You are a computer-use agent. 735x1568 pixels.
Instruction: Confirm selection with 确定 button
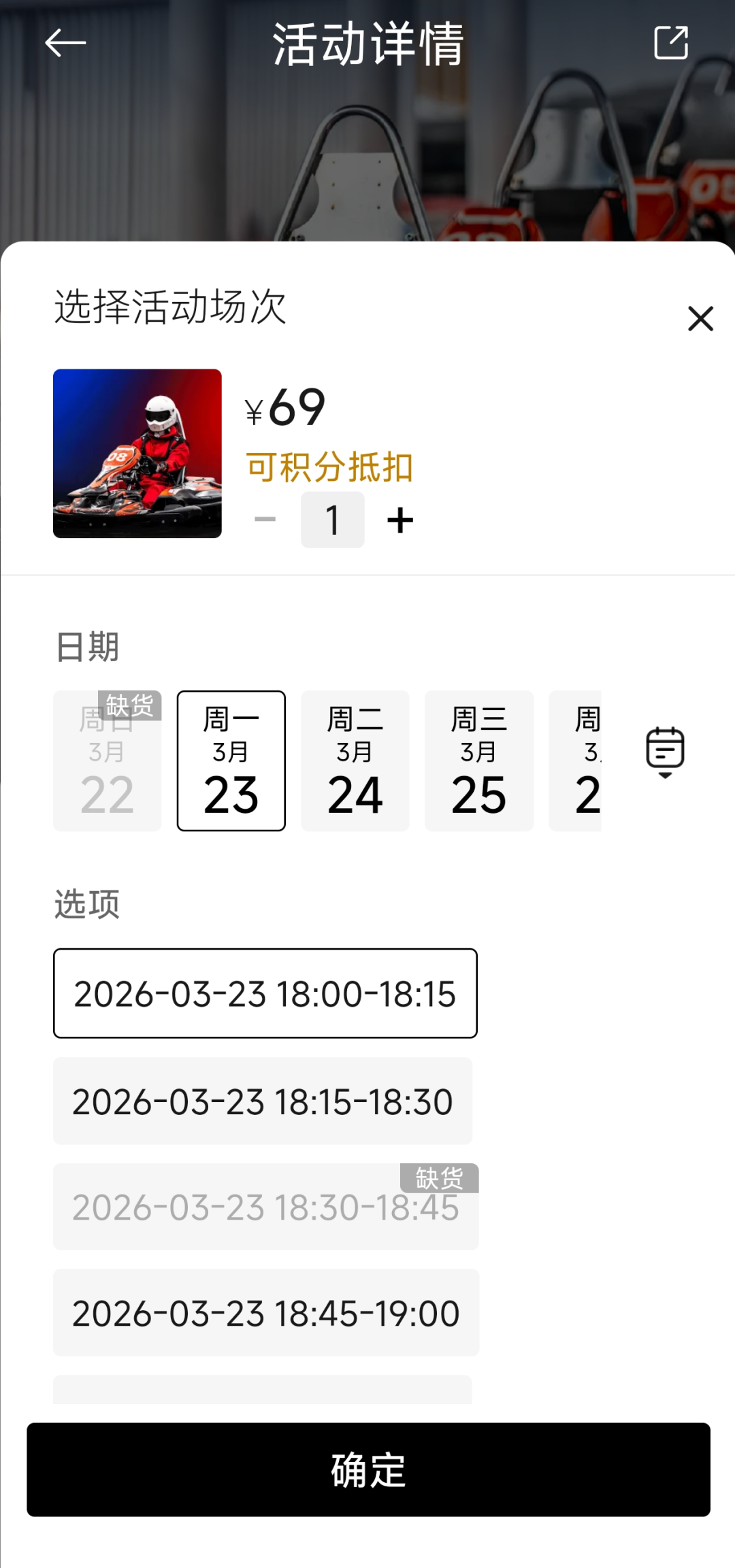(x=368, y=1469)
